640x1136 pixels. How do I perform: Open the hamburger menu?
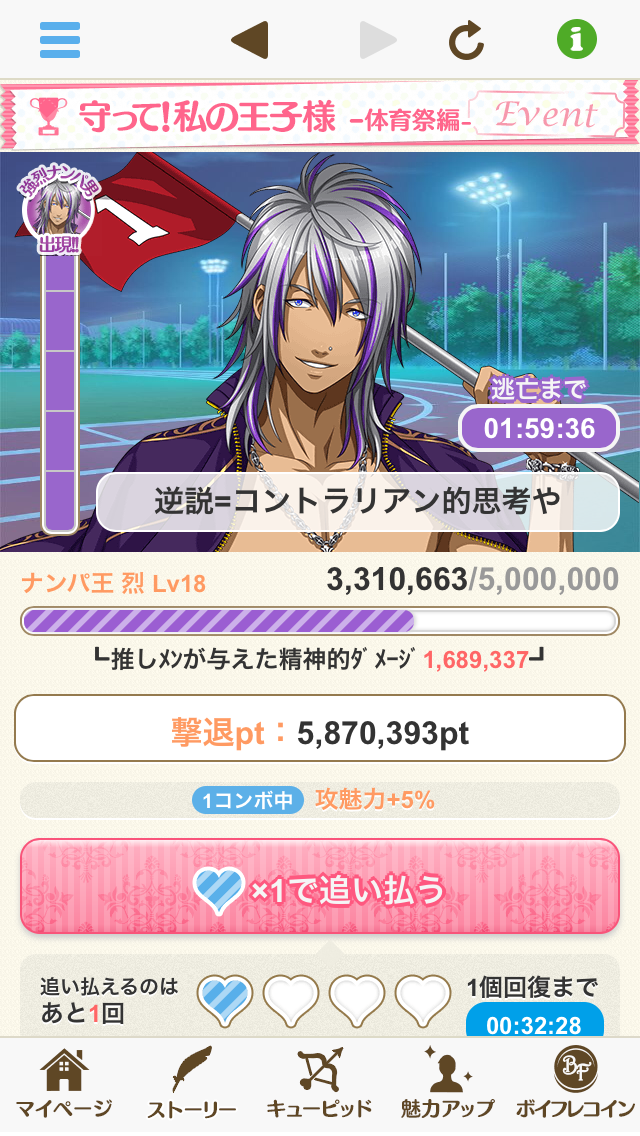coord(60,40)
